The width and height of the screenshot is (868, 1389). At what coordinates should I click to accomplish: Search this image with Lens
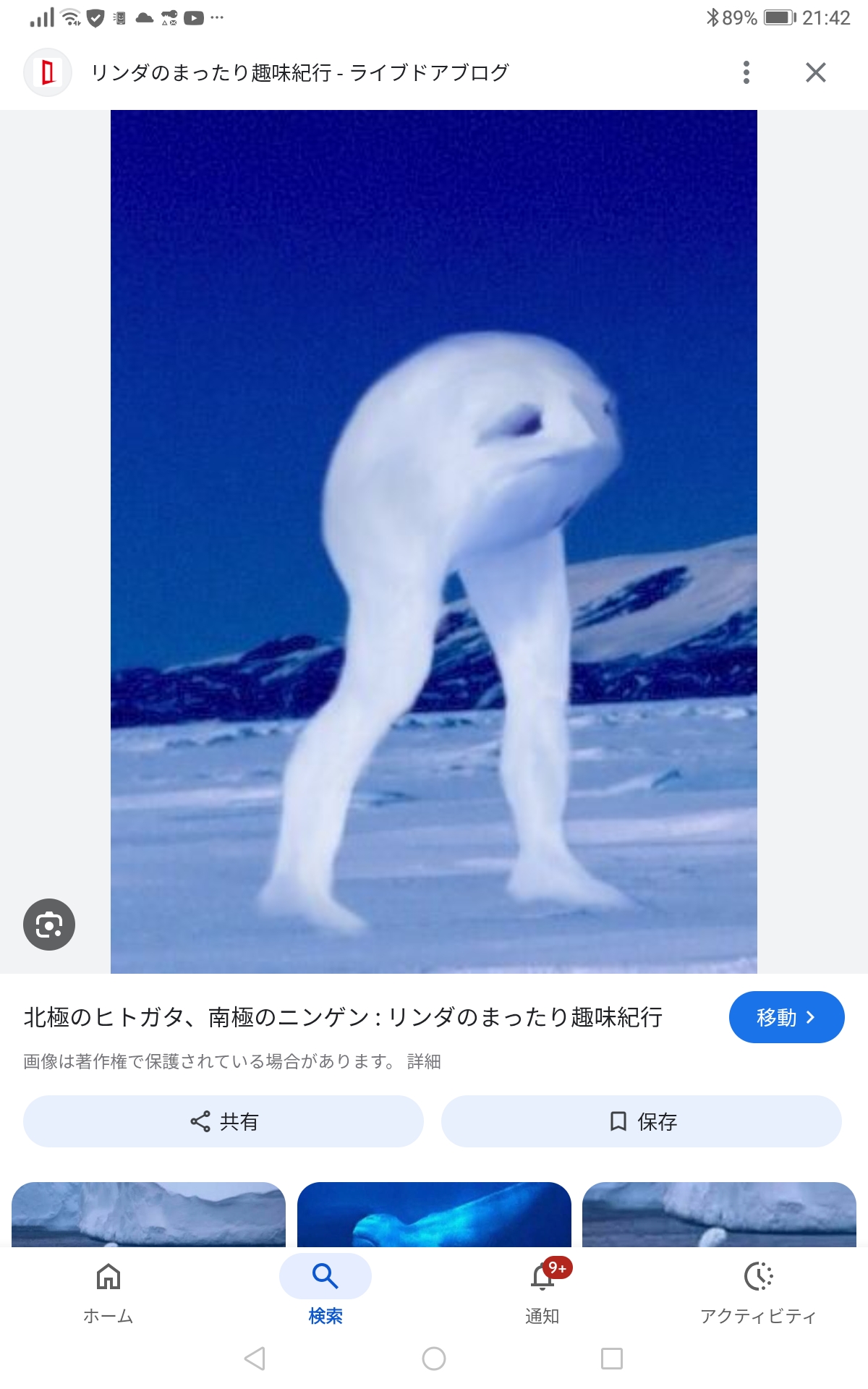pyautogui.click(x=49, y=924)
